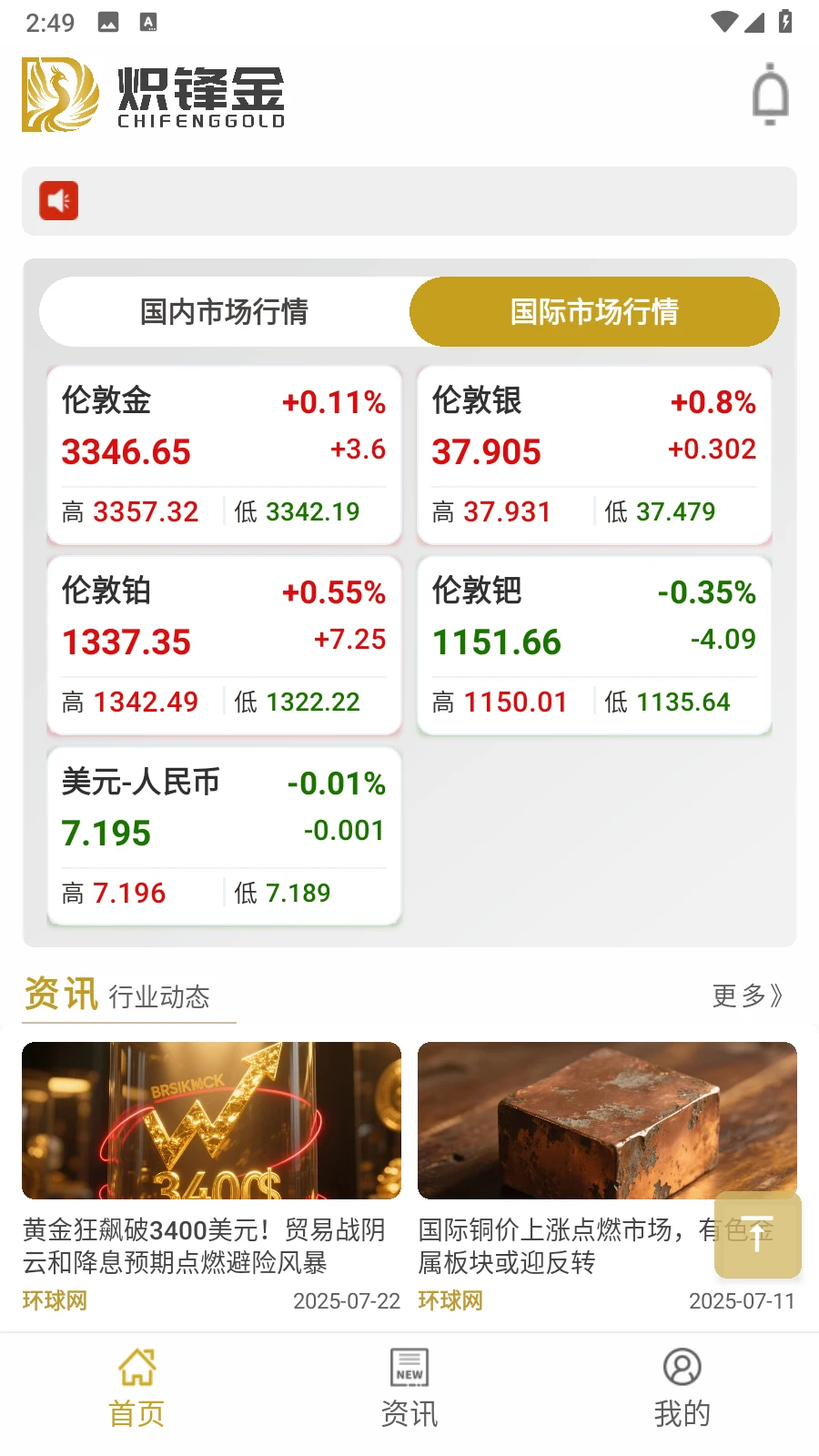Click the 环球网 source label
Image resolution: width=819 pixels, height=1456 pixels.
pyautogui.click(x=55, y=1301)
